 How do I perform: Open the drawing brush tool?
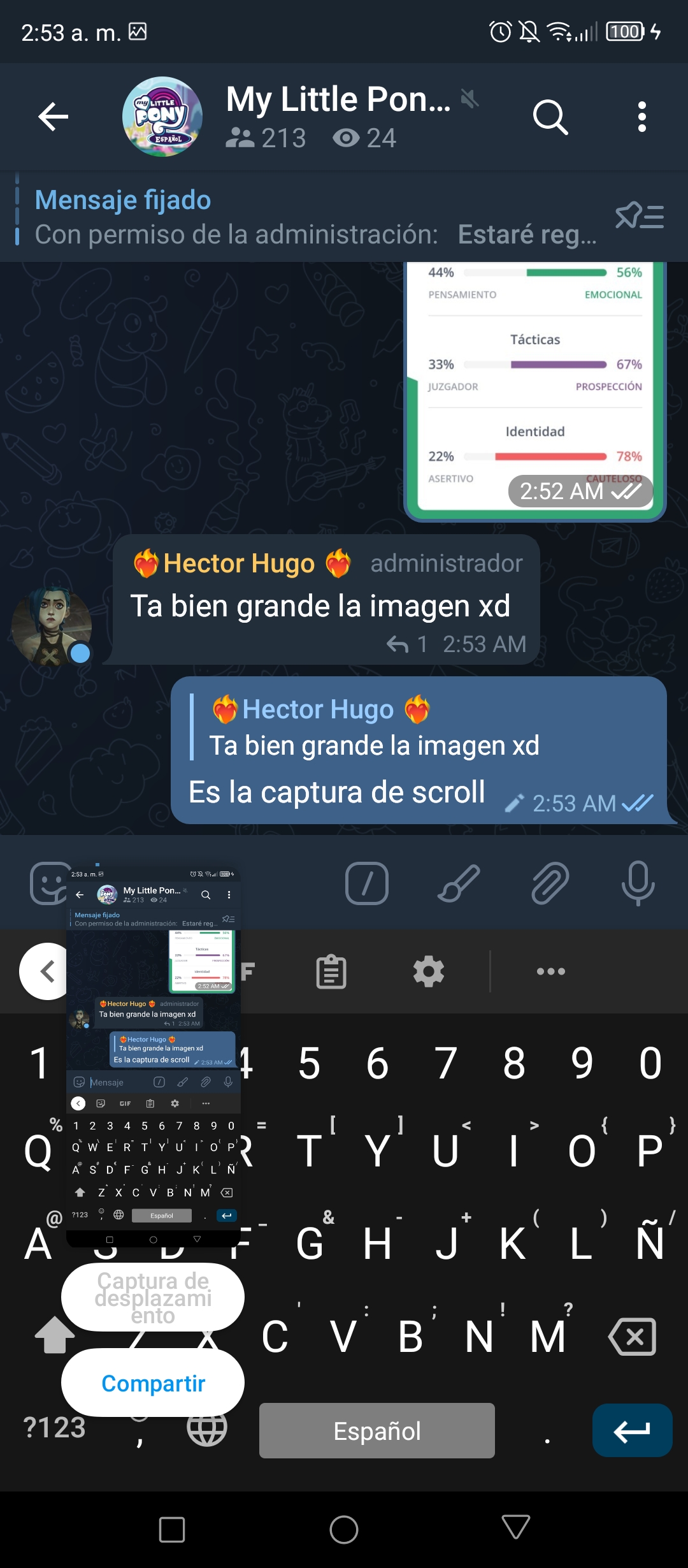459,883
